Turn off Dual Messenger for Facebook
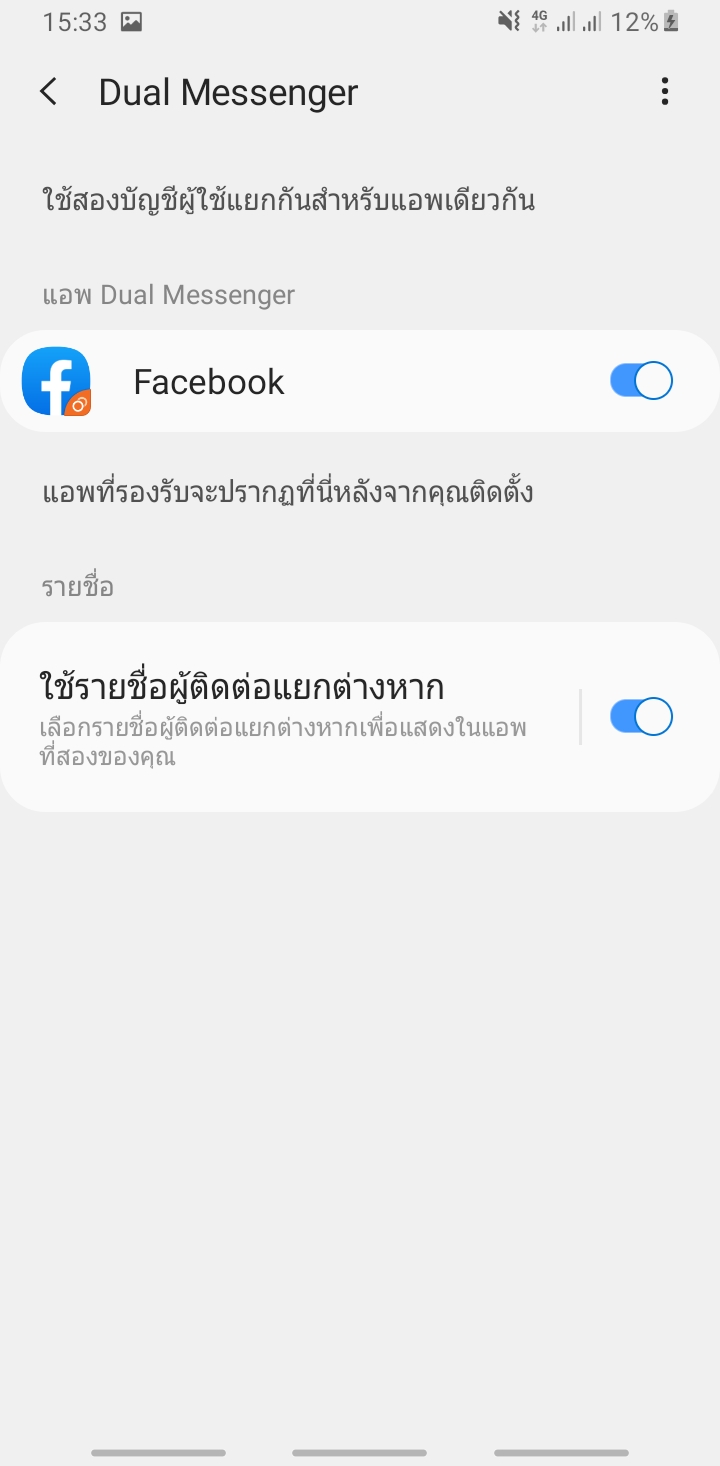The image size is (720, 1466). tap(641, 381)
